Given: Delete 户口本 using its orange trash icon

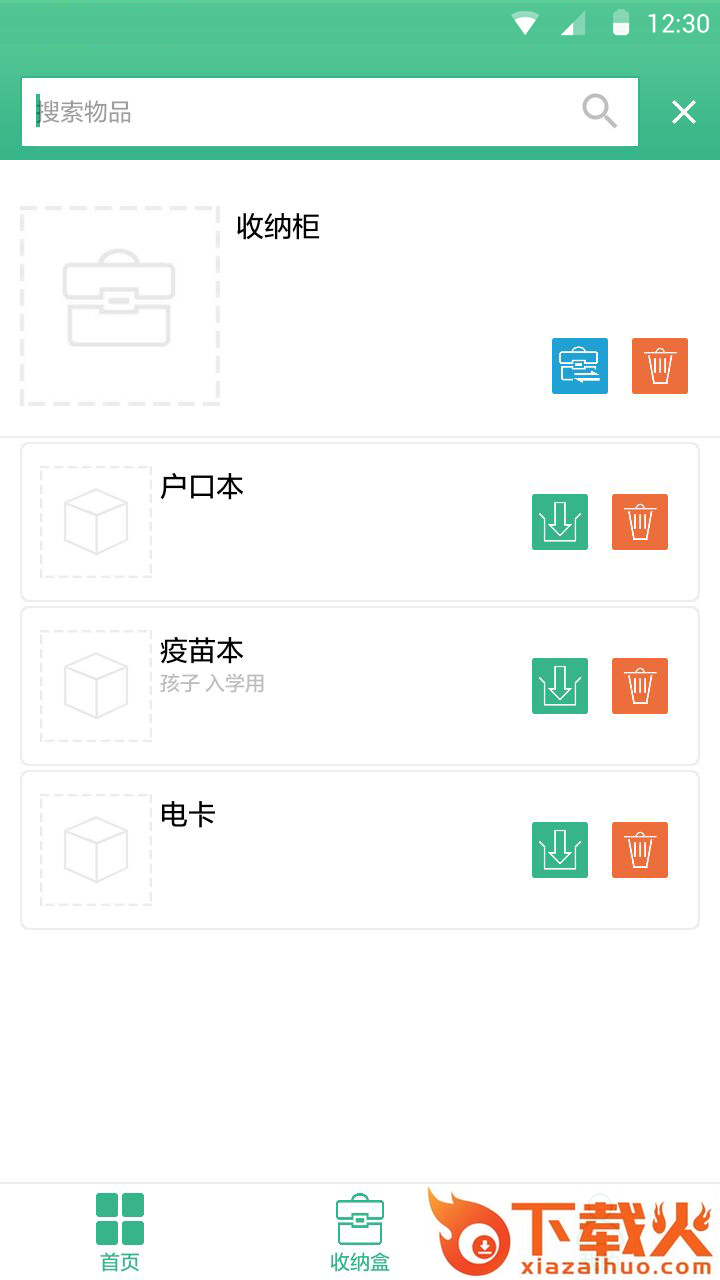Looking at the screenshot, I should pos(639,521).
